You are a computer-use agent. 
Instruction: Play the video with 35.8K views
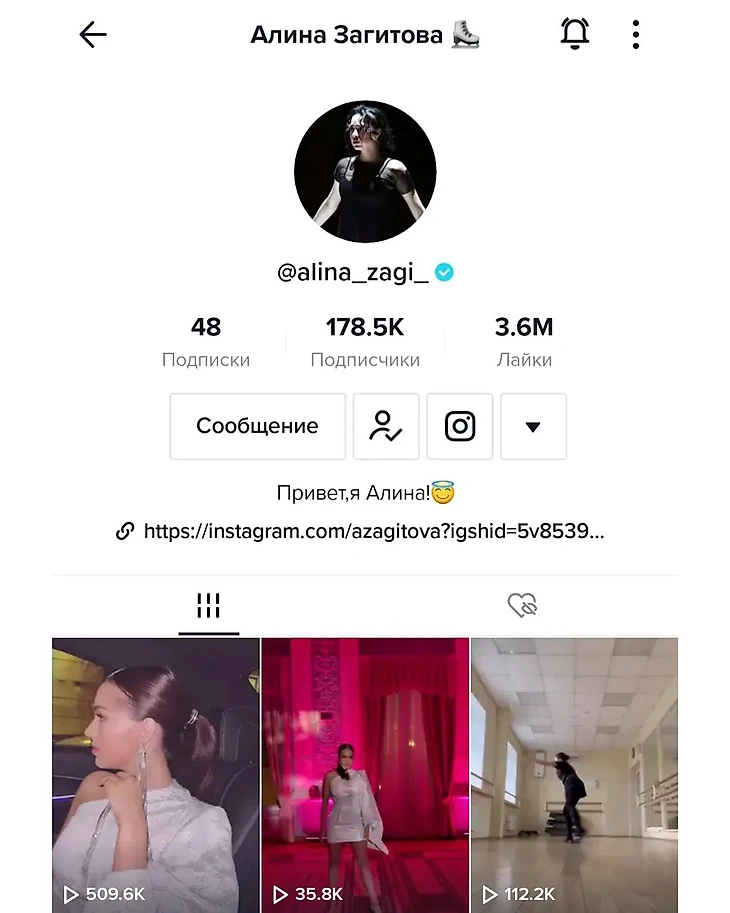pyautogui.click(x=365, y=775)
